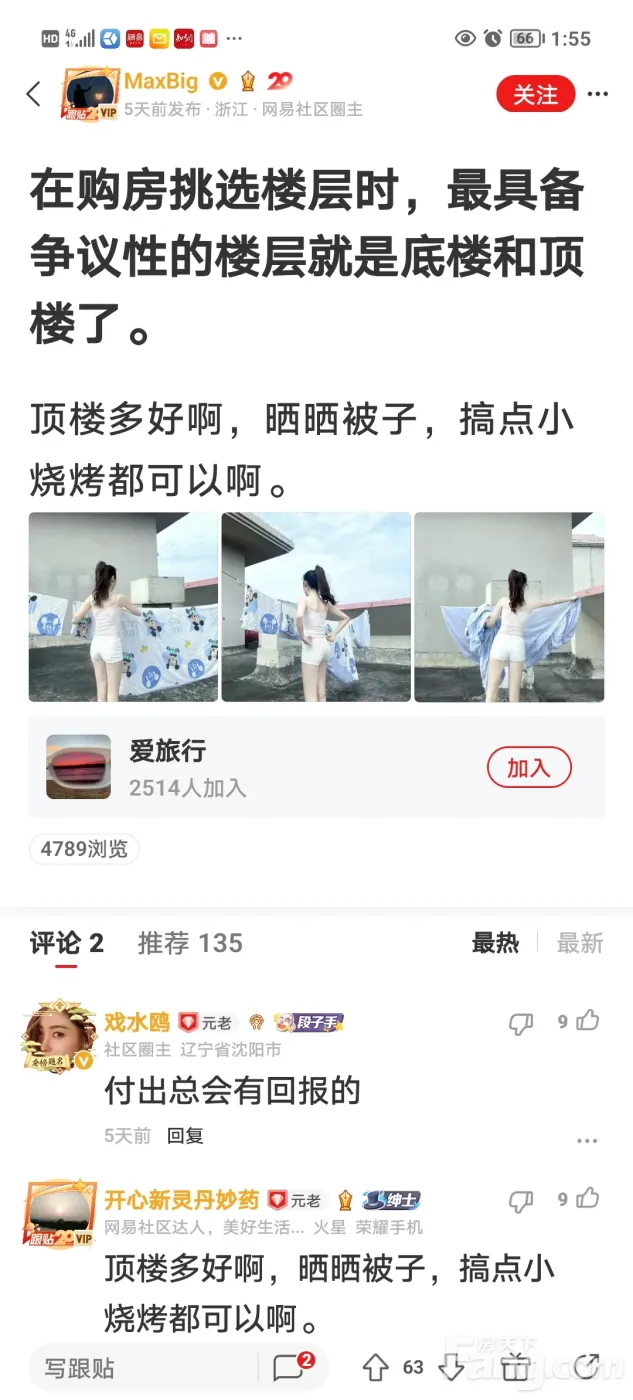Enlarge the third post photo
The image size is (633, 1400).
[509, 607]
